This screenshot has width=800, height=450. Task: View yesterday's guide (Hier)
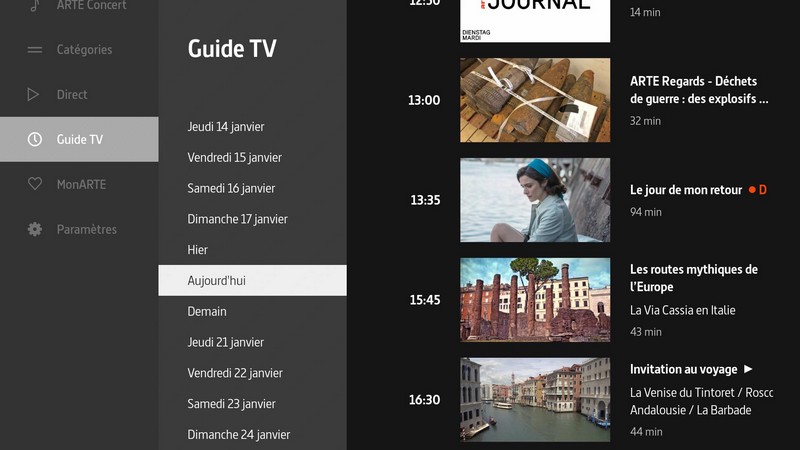(x=198, y=250)
